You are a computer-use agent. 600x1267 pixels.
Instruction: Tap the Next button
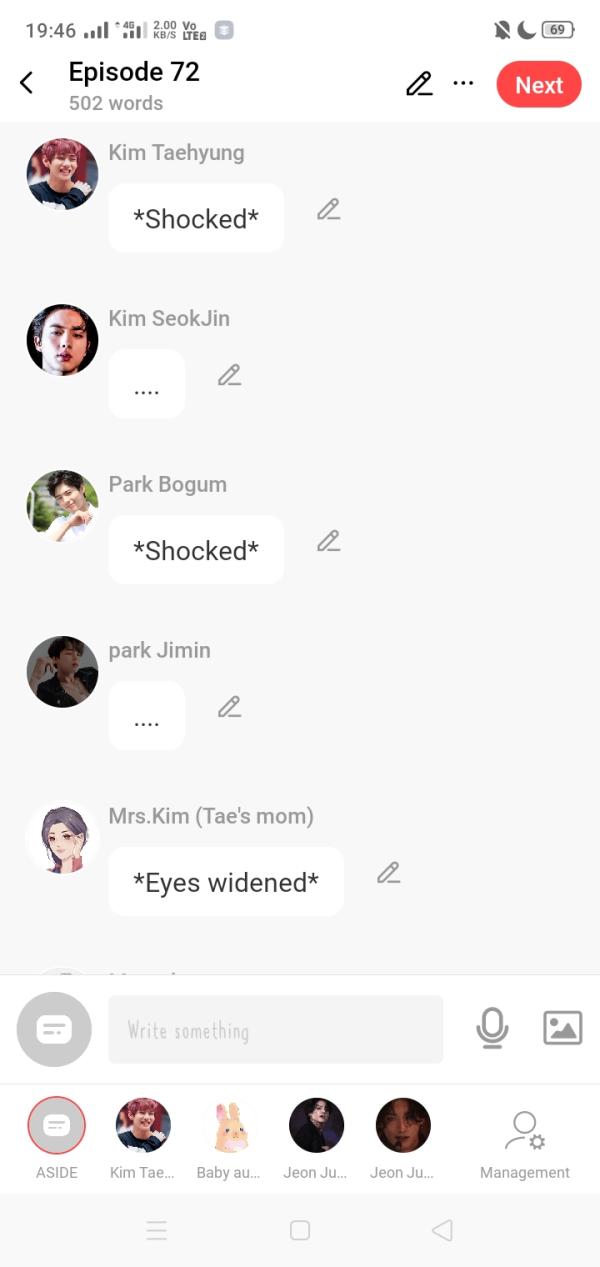(538, 85)
